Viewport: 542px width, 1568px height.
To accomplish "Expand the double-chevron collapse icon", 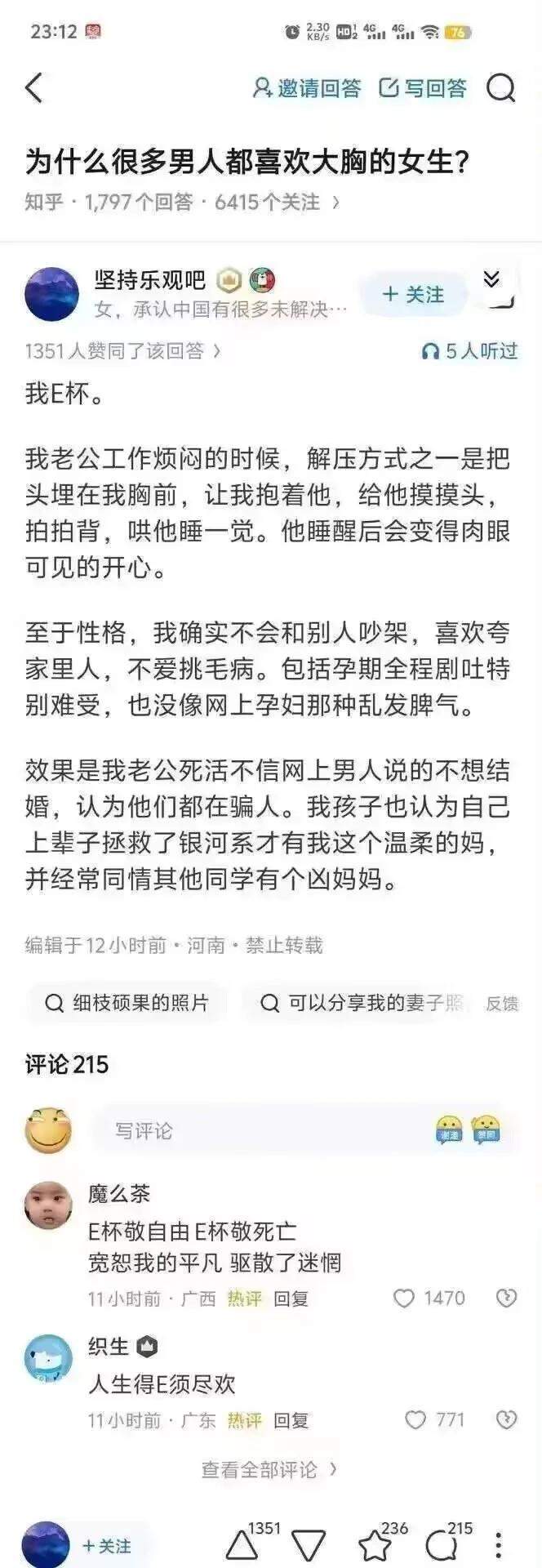I will tap(491, 280).
